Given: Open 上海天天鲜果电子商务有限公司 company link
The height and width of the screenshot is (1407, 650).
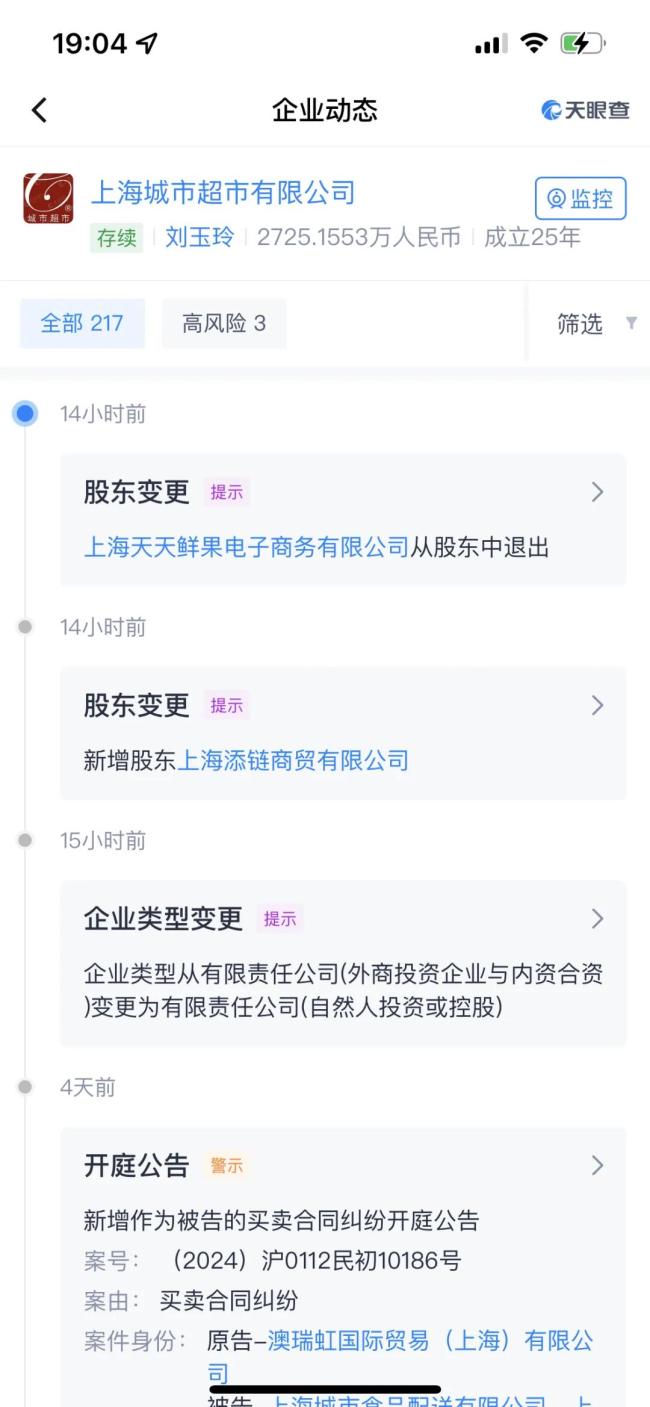Looking at the screenshot, I should (x=246, y=547).
